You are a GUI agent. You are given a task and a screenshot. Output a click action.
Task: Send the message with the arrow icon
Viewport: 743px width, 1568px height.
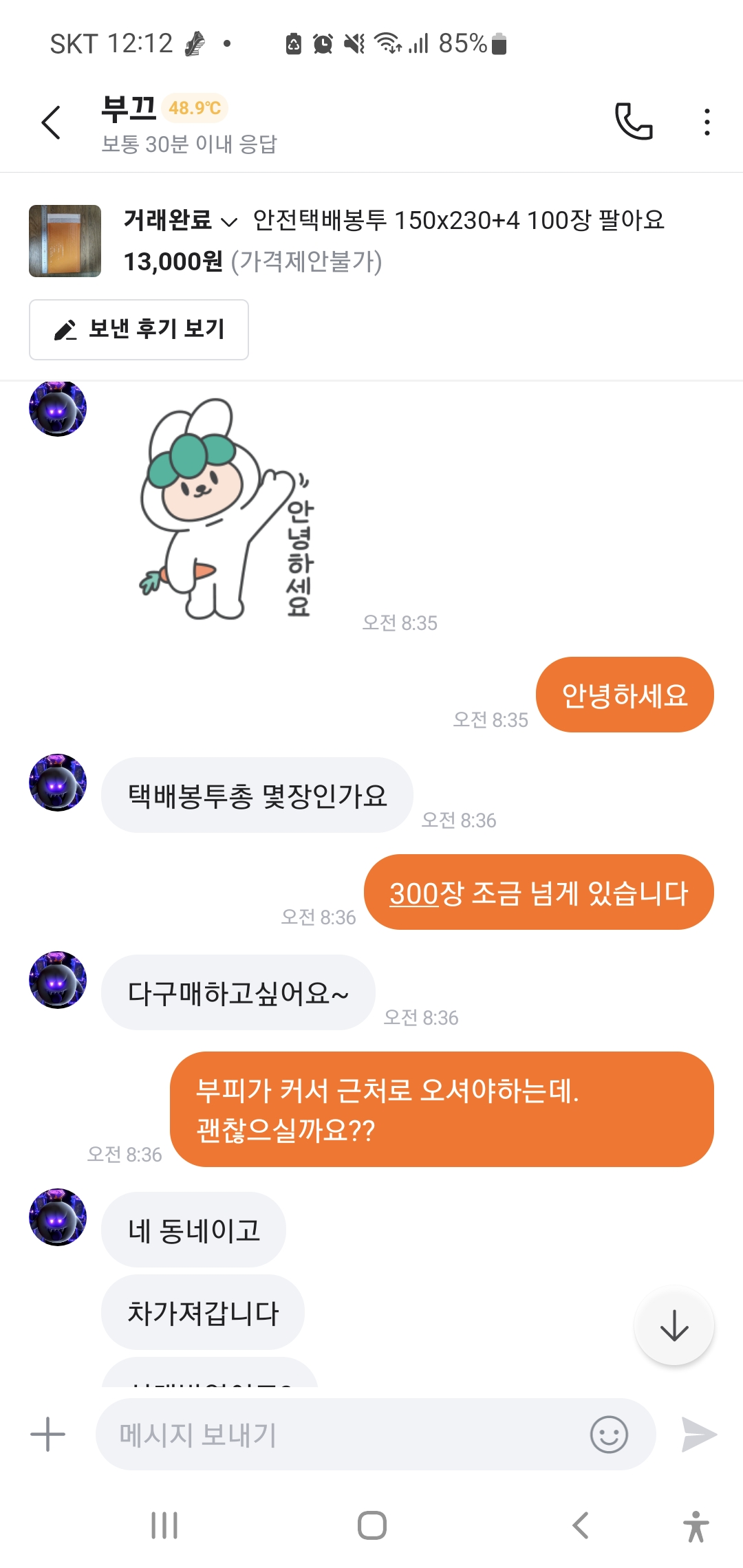tap(699, 1435)
